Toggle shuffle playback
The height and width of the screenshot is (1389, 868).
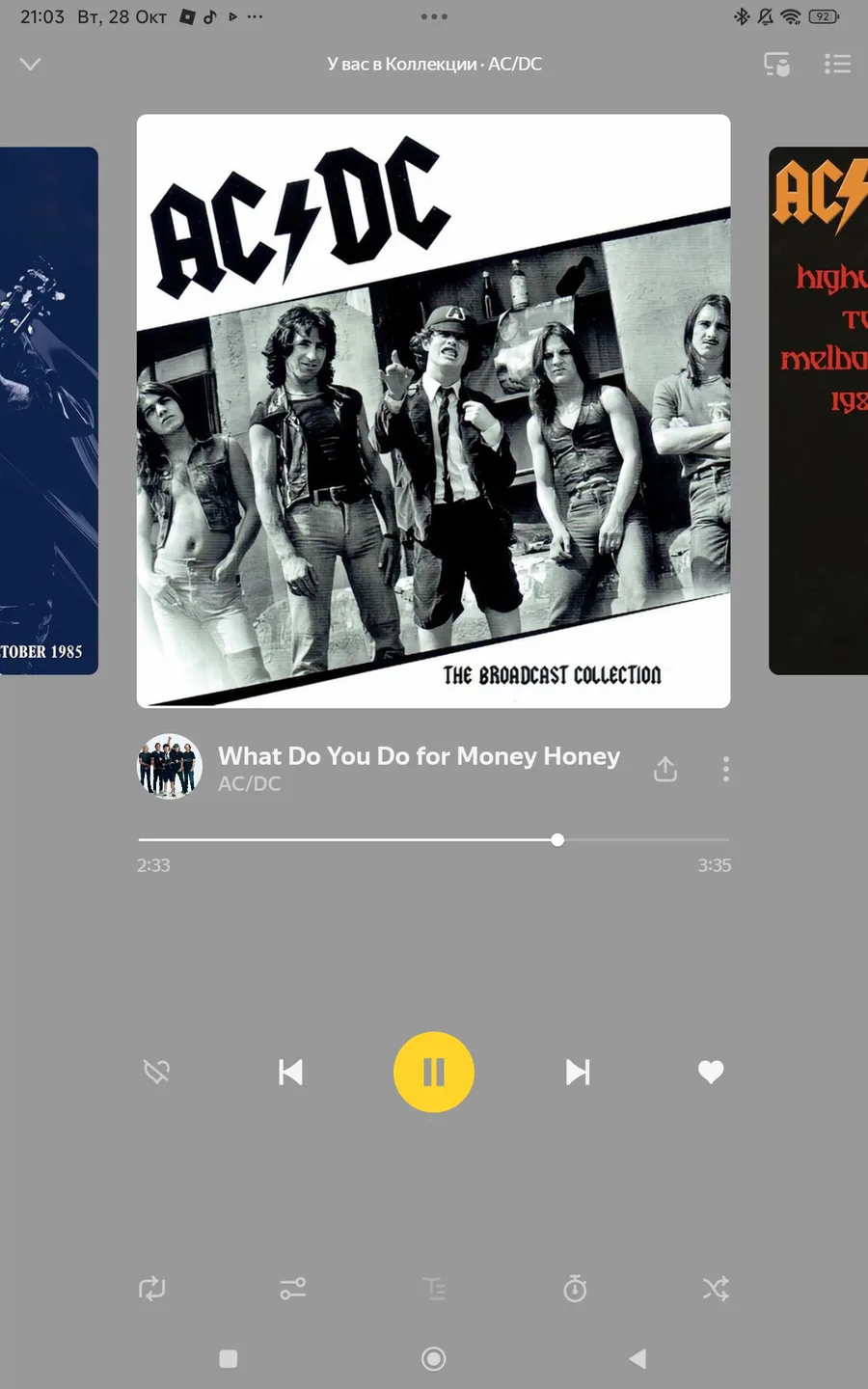coord(716,1289)
